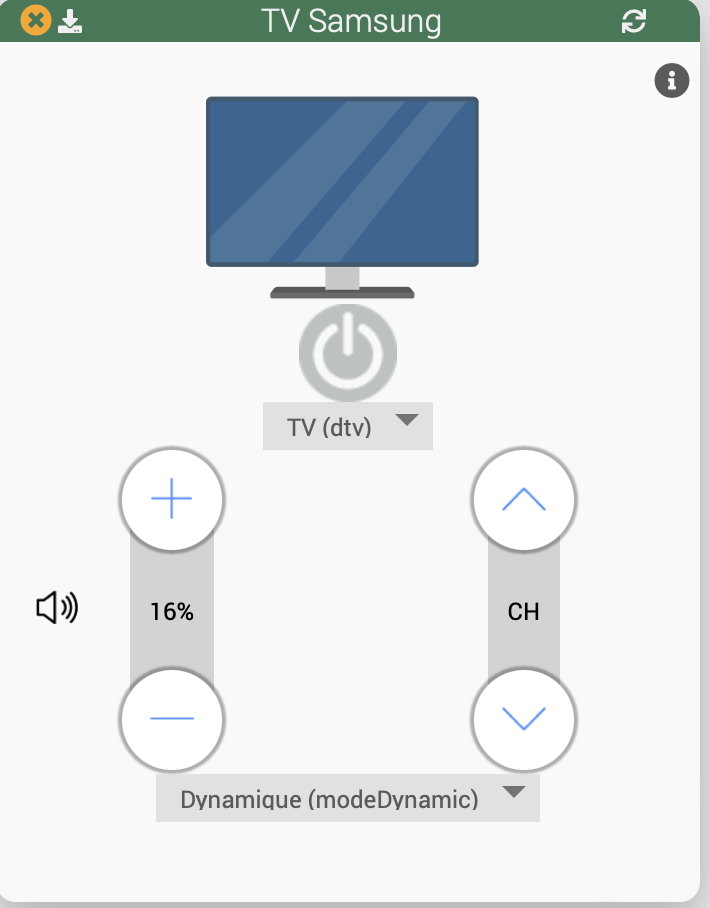Open the TV (dtv) source dropdown
This screenshot has height=908, width=710.
pyautogui.click(x=348, y=426)
